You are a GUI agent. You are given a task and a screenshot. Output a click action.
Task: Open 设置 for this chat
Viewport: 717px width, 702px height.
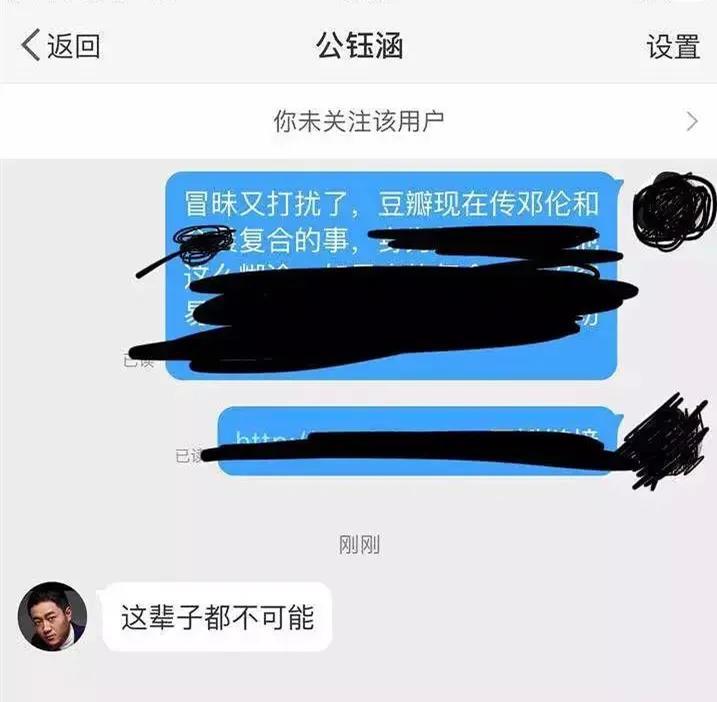(673, 46)
